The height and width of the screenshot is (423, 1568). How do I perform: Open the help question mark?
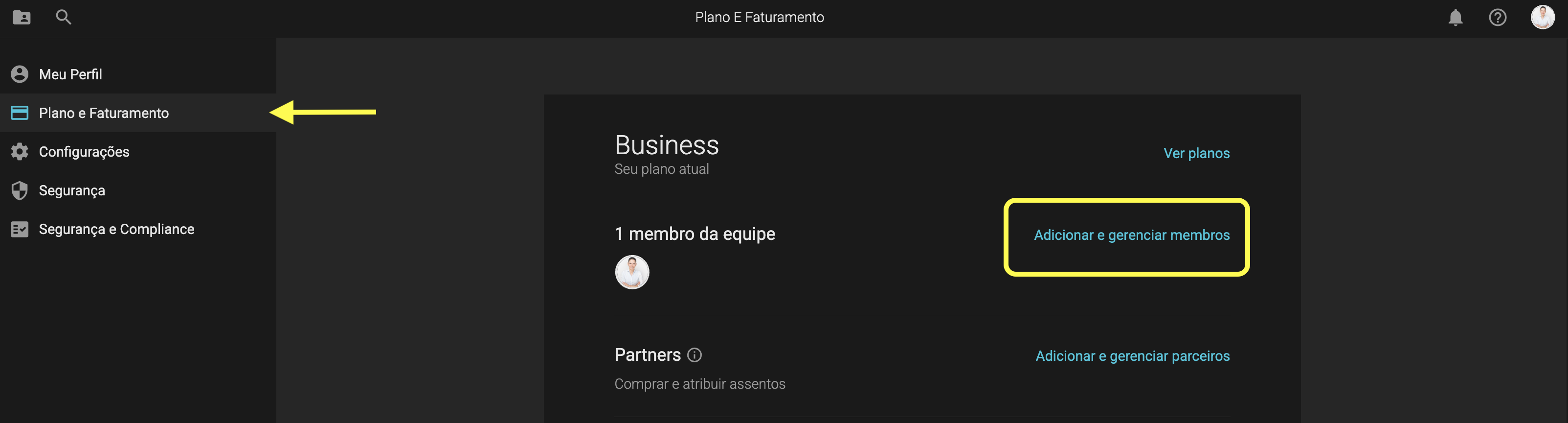1497,18
